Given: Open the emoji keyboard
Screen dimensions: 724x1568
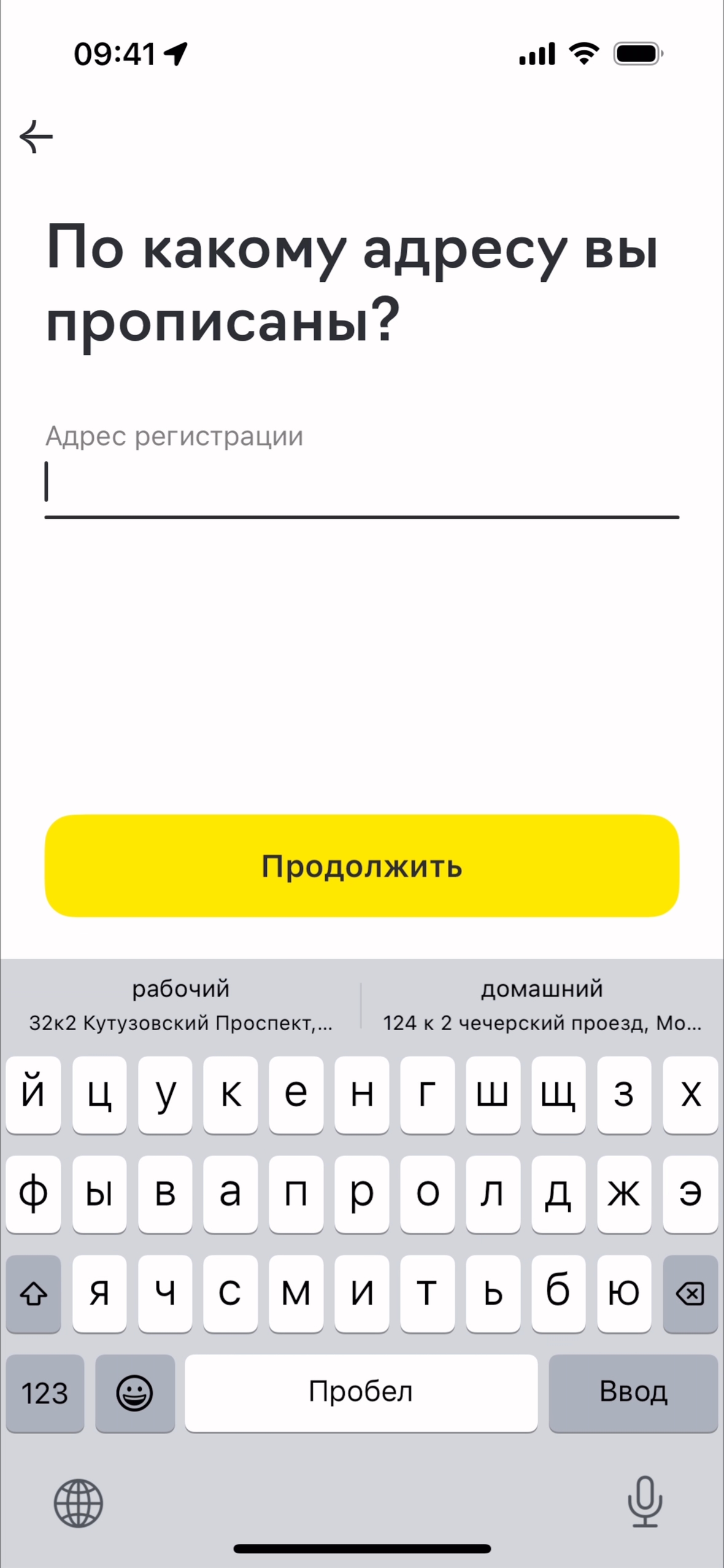Looking at the screenshot, I should [134, 1392].
